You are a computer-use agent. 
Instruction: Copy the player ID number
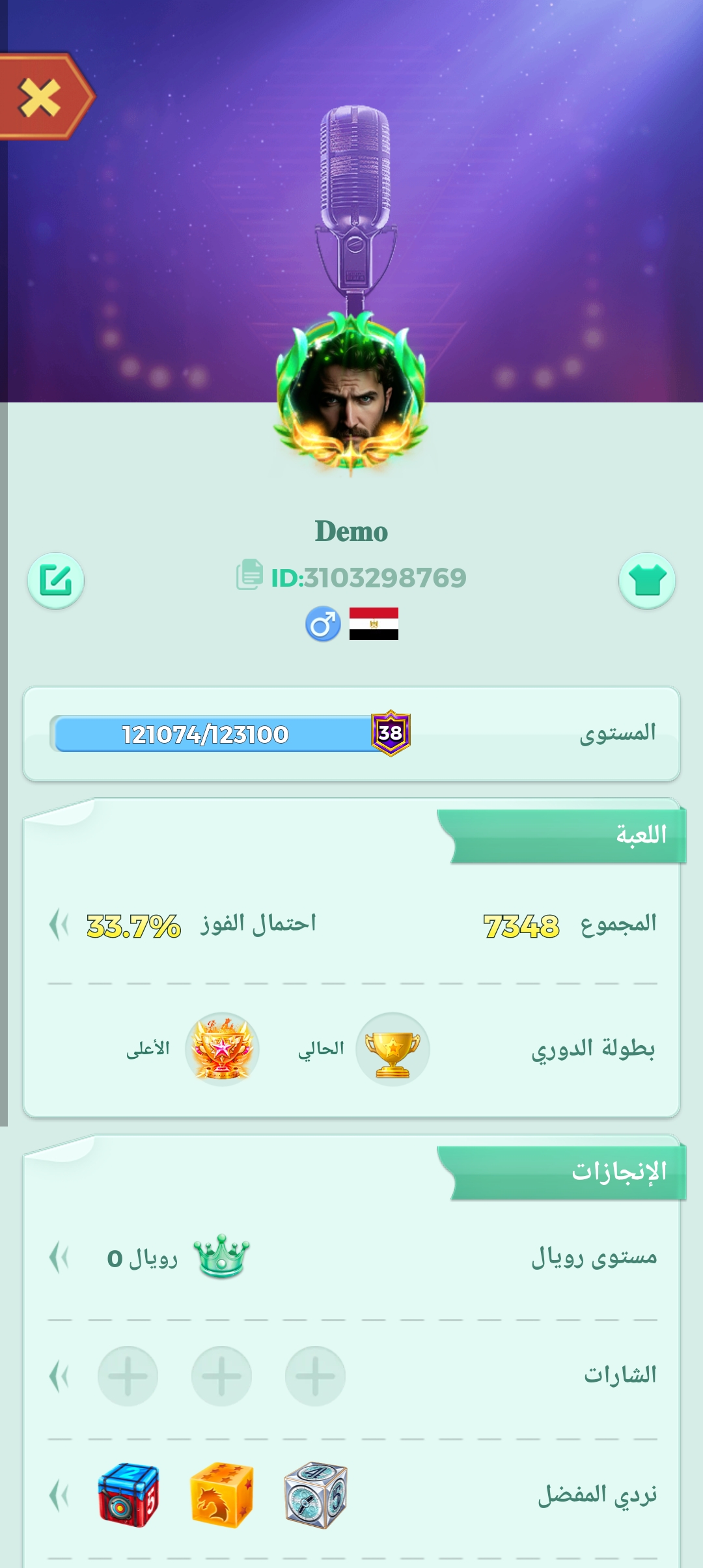click(x=249, y=576)
